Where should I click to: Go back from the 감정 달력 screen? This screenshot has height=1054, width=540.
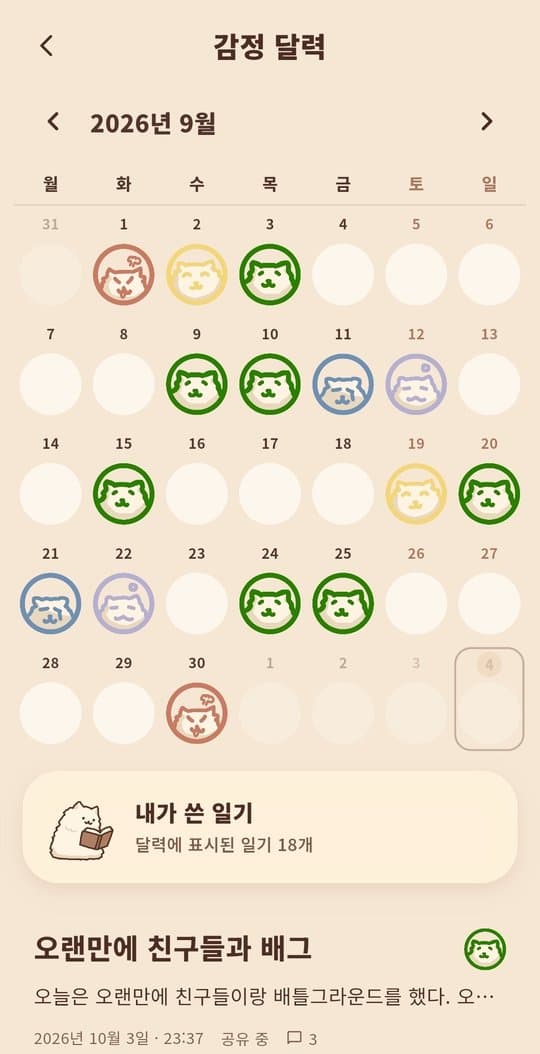tap(46, 46)
